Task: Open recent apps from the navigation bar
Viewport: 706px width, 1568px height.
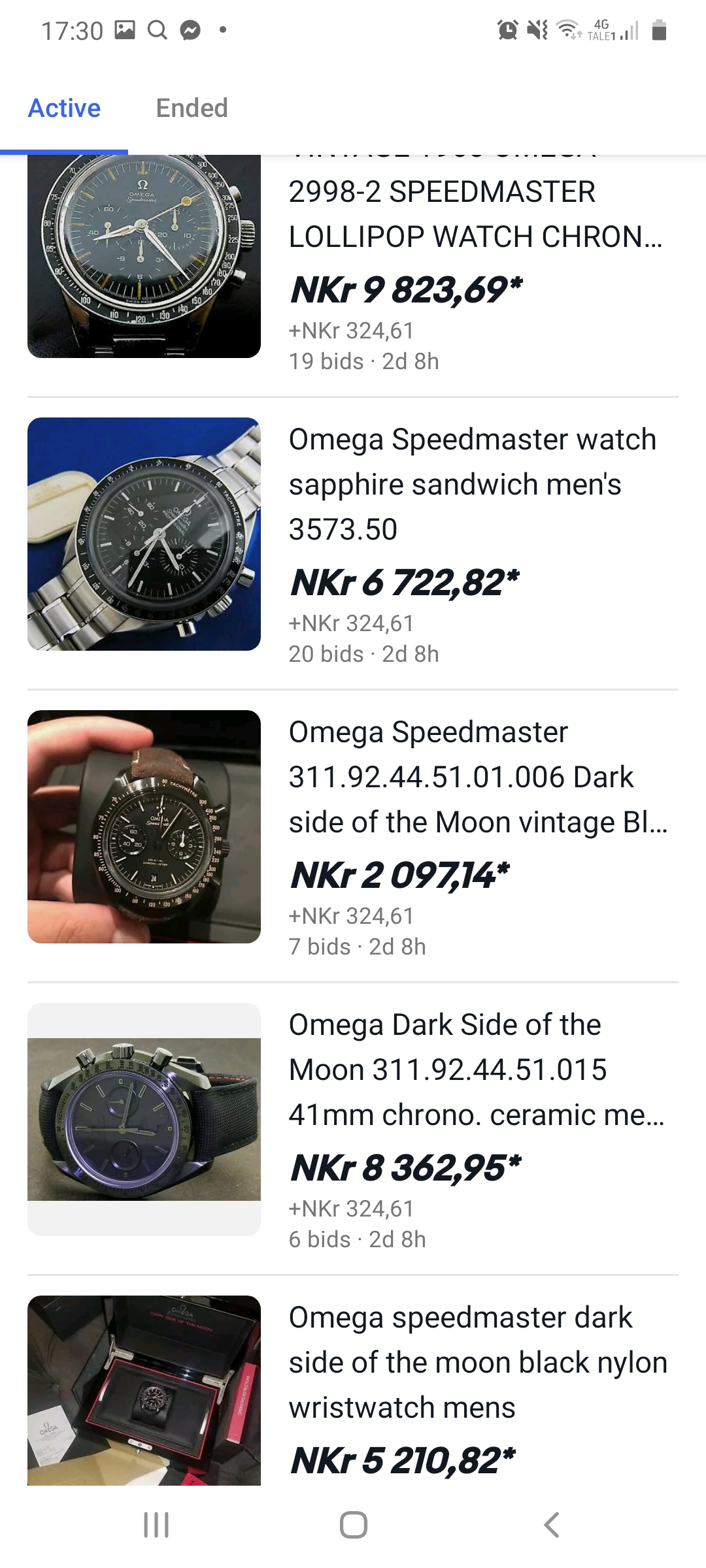Action: [156, 1526]
